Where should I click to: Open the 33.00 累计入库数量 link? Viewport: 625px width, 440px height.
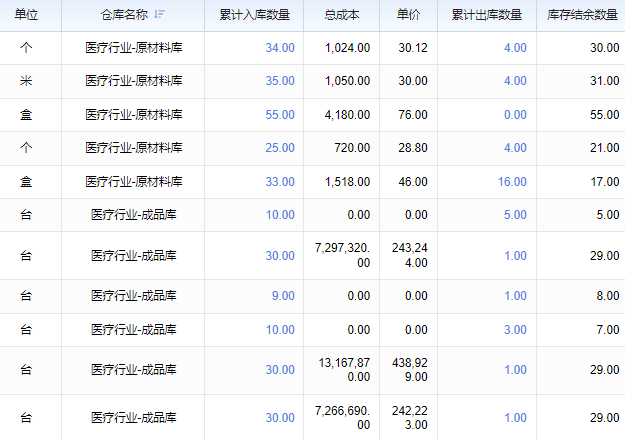(280, 182)
